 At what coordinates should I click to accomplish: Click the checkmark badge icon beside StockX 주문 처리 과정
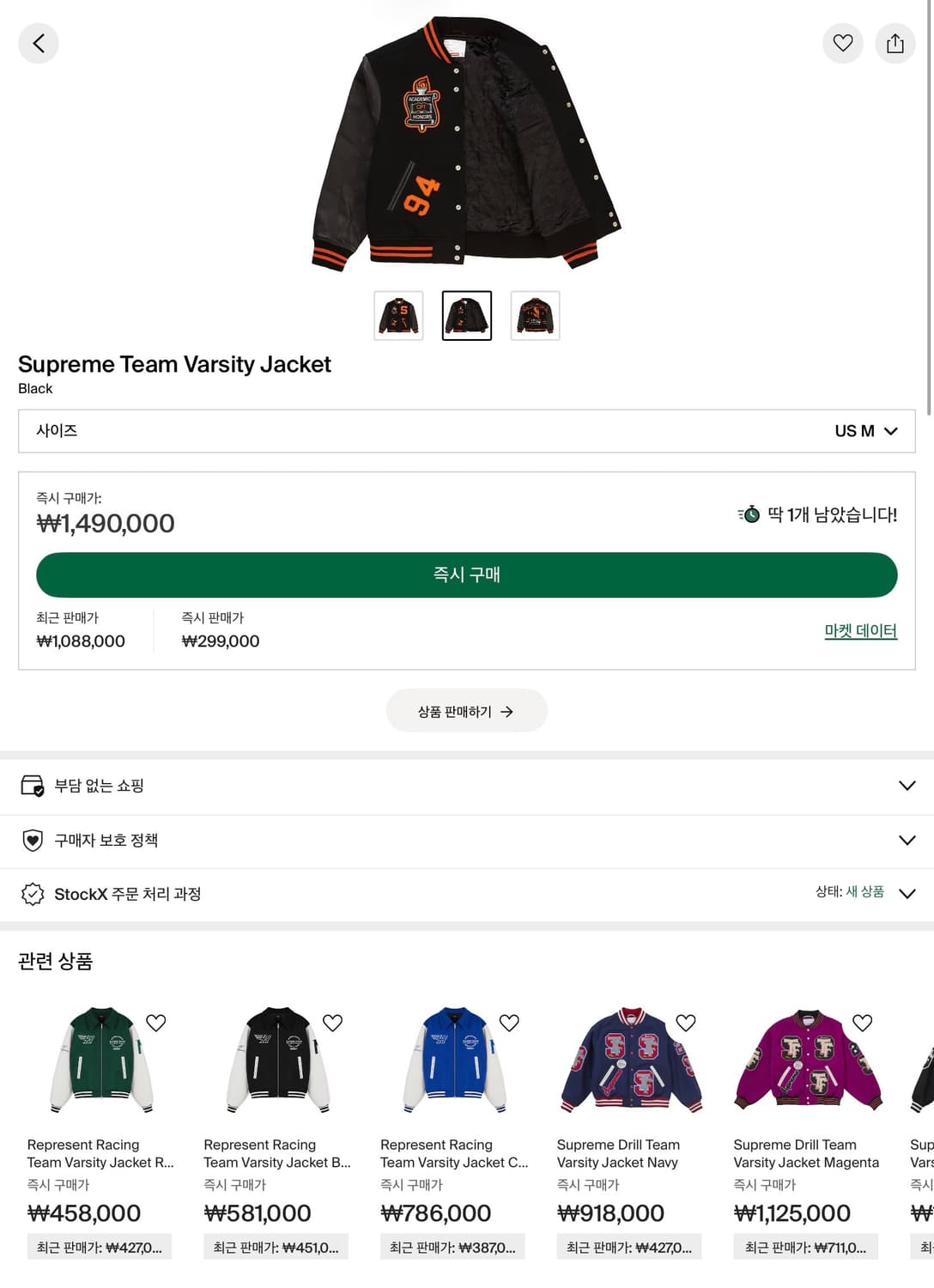[33, 894]
